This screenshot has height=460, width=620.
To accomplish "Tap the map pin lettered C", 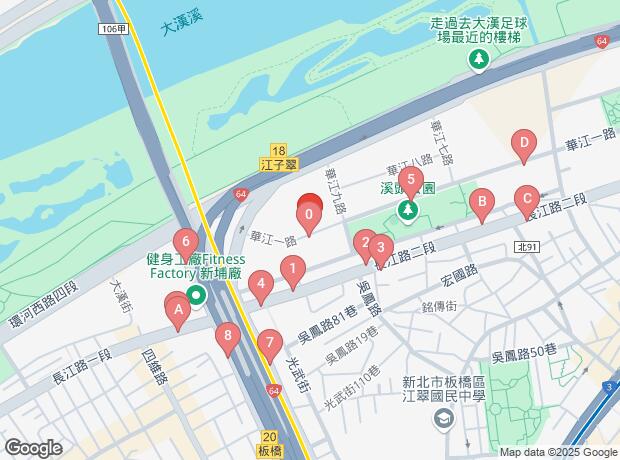I will coord(526,198).
